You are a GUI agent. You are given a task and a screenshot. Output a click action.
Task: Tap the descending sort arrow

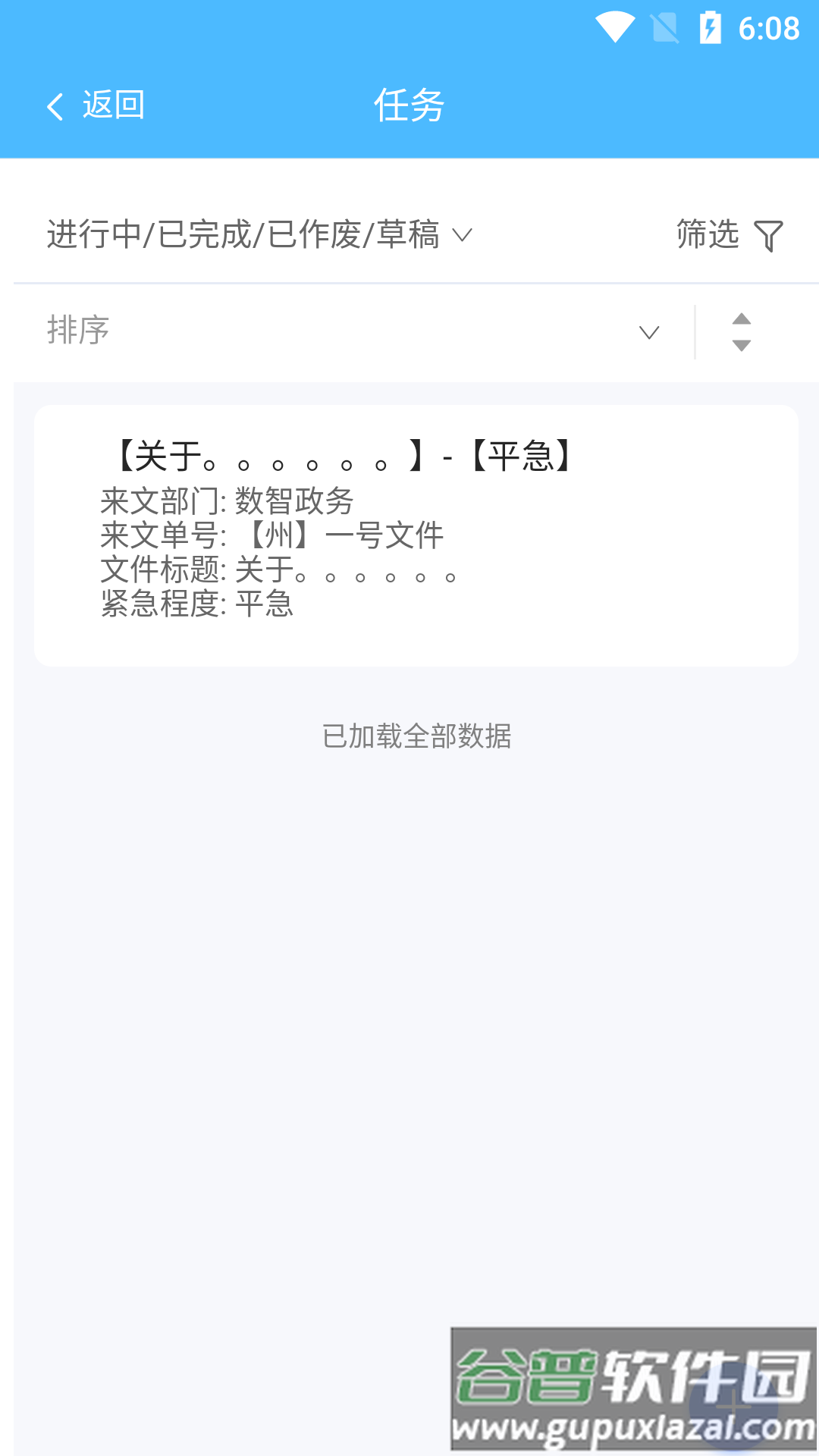coord(742,345)
